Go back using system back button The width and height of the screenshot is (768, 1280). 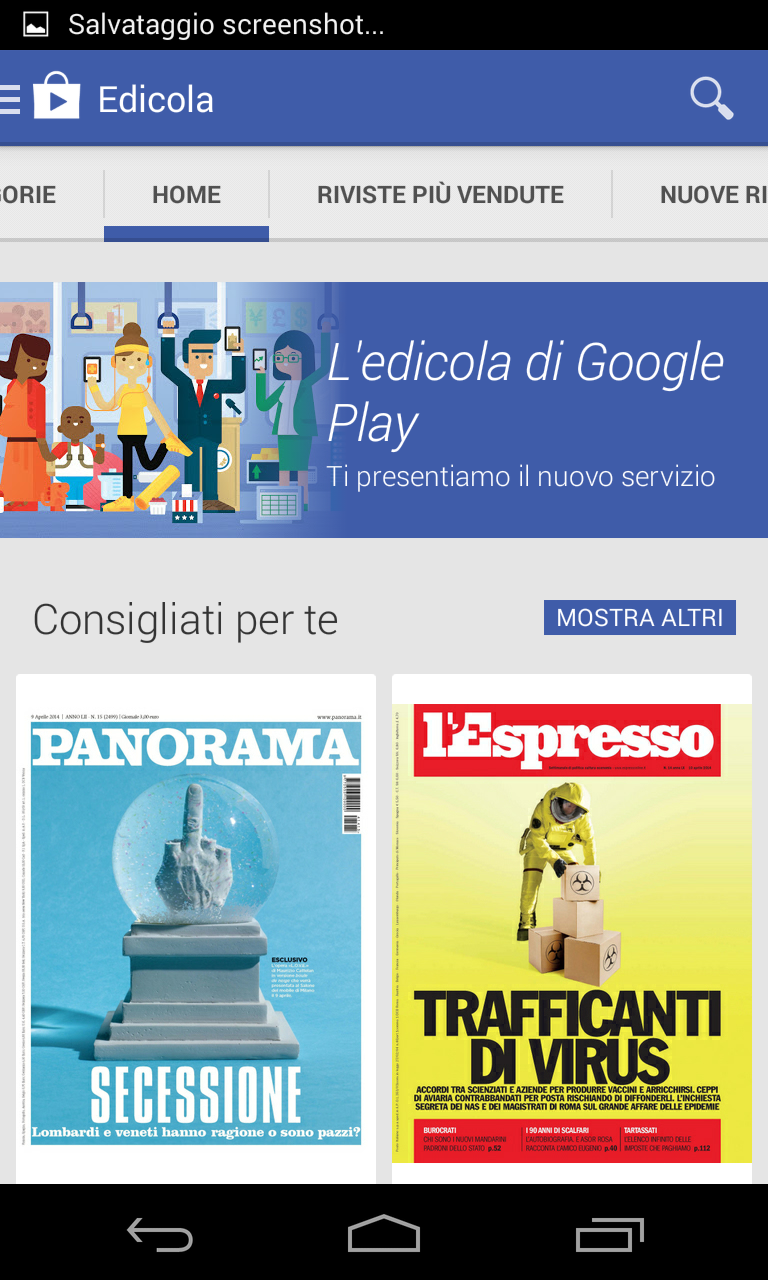[160, 1234]
